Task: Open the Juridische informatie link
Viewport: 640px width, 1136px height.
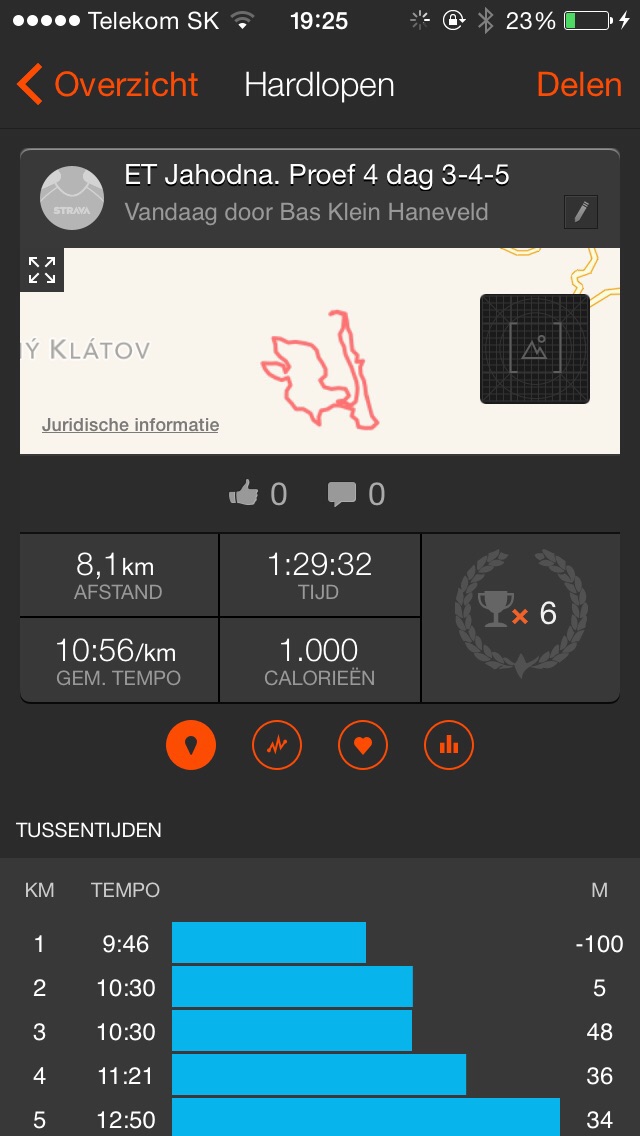Action: (x=130, y=425)
